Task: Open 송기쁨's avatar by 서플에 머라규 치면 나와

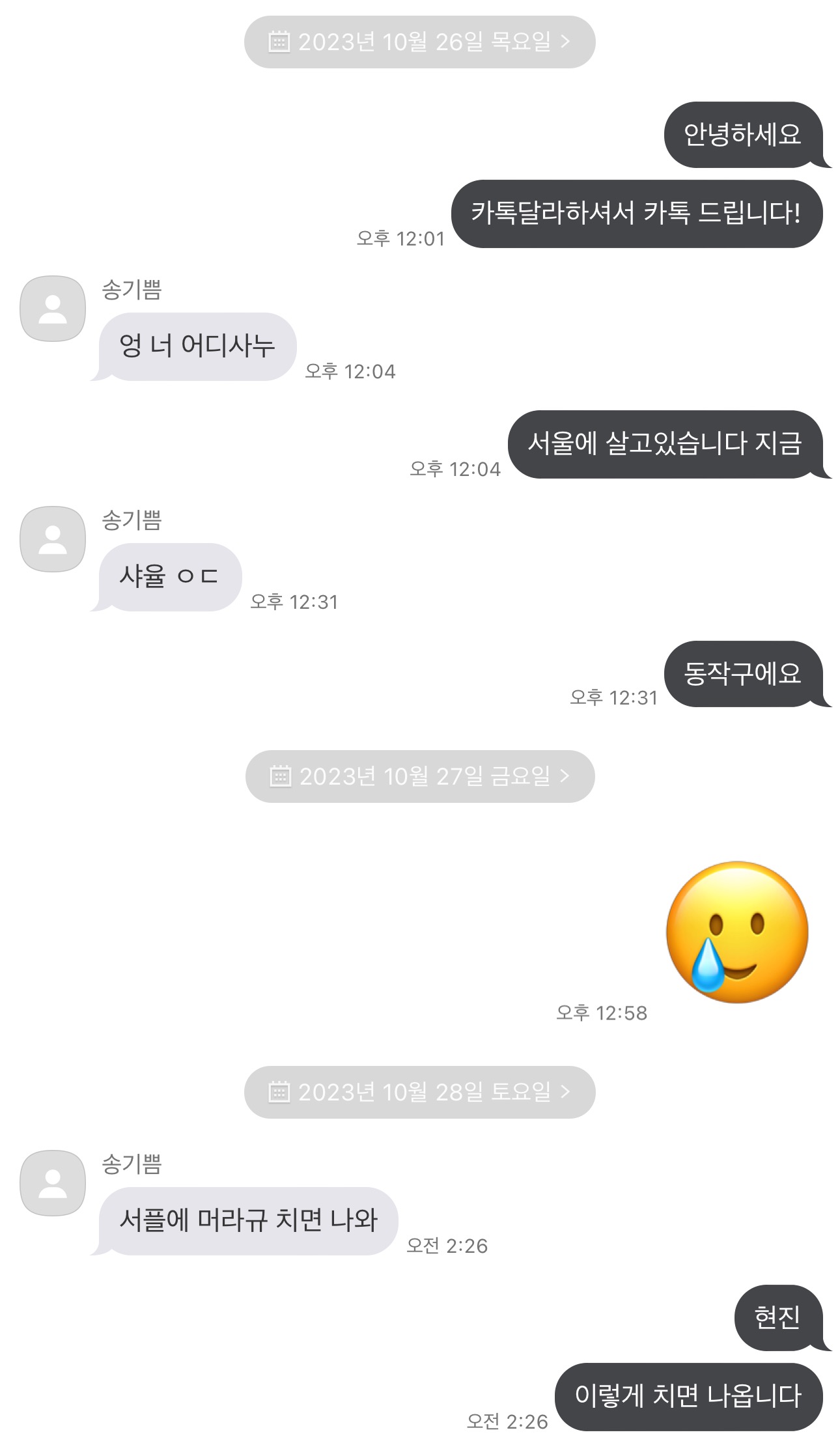Action: click(x=53, y=1183)
